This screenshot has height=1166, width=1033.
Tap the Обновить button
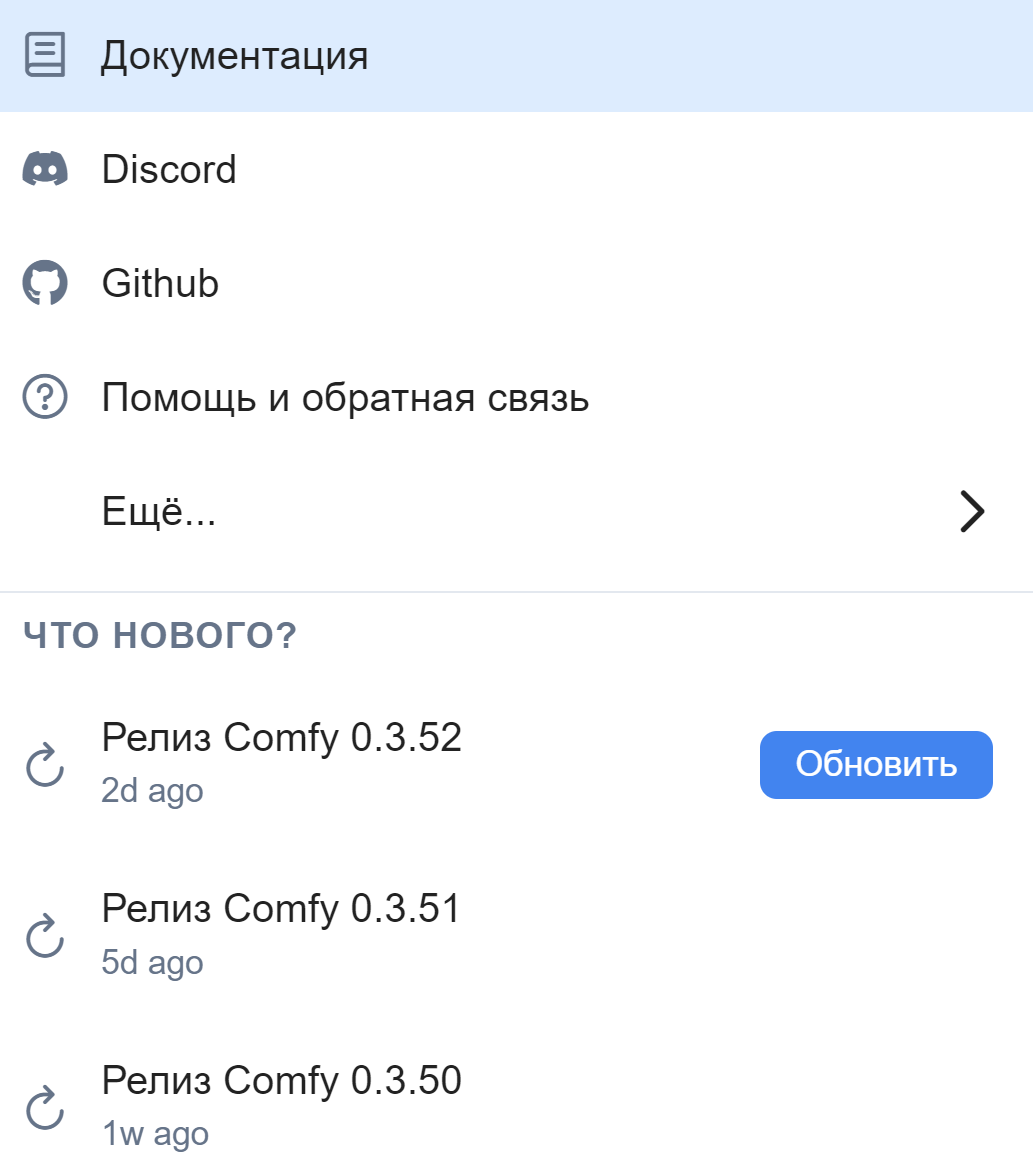[876, 764]
